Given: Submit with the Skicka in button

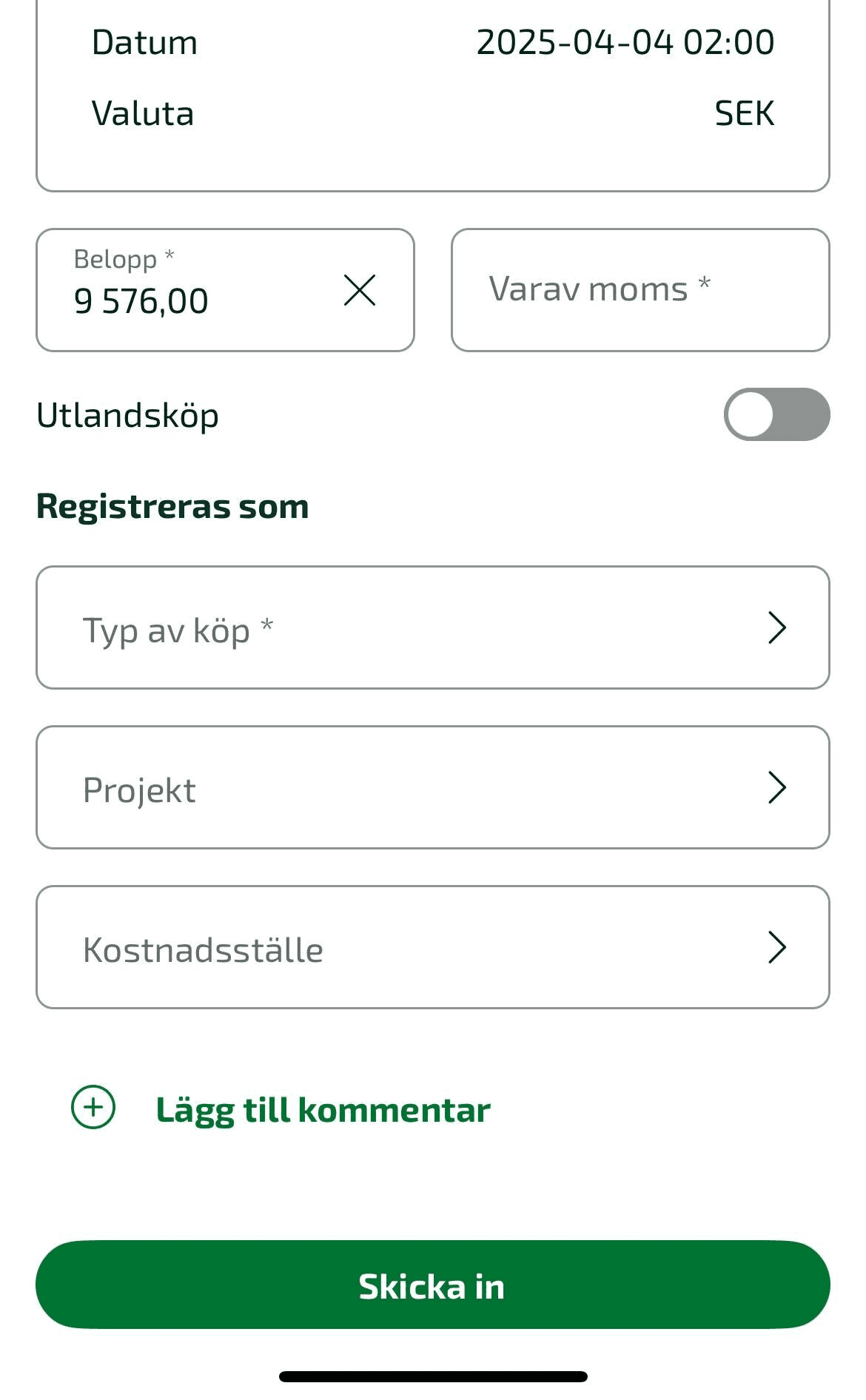Looking at the screenshot, I should click(433, 1285).
